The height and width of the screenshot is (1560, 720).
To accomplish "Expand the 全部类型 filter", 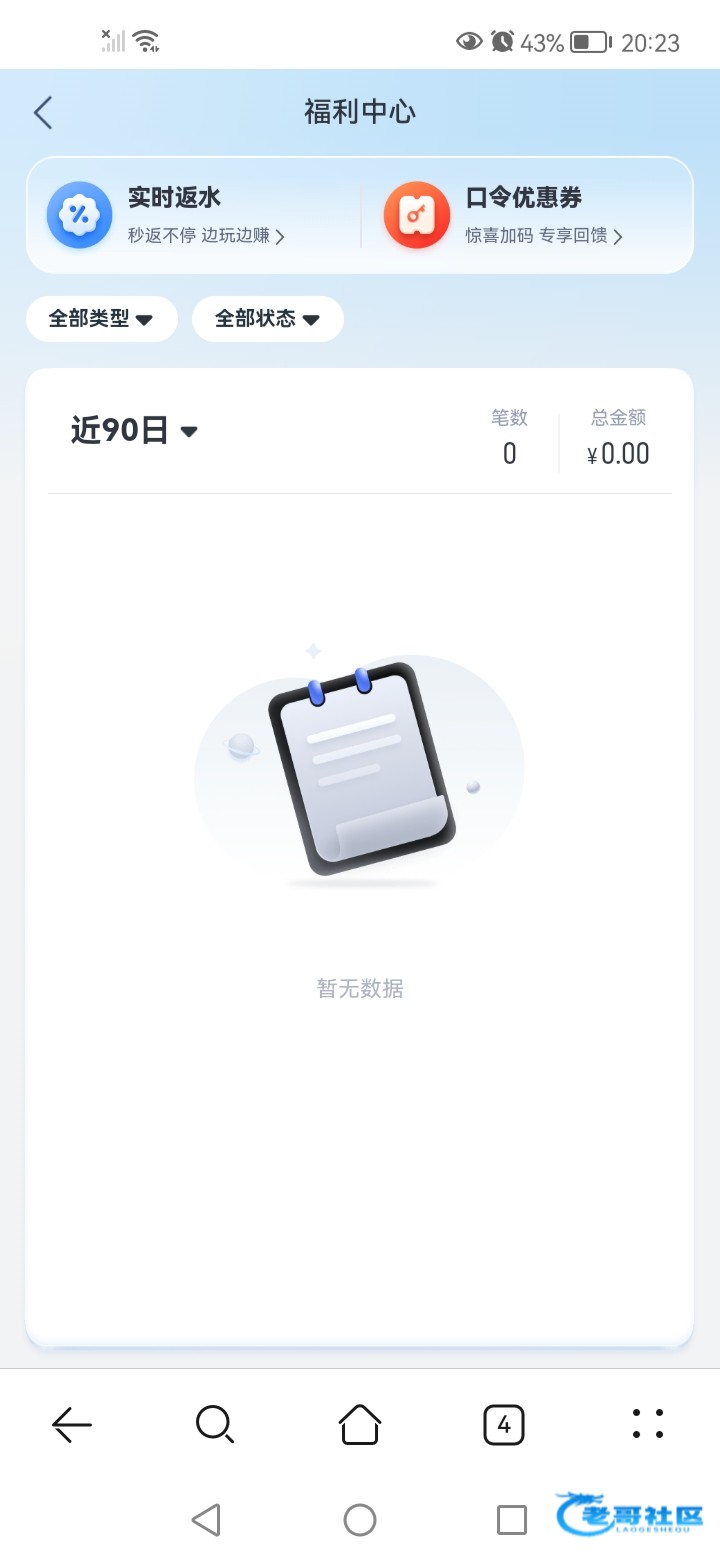I will (x=102, y=319).
